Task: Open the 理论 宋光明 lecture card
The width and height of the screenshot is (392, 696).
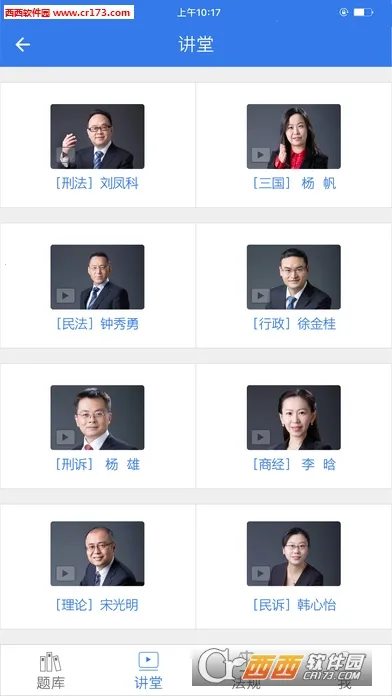Action: pos(98,566)
